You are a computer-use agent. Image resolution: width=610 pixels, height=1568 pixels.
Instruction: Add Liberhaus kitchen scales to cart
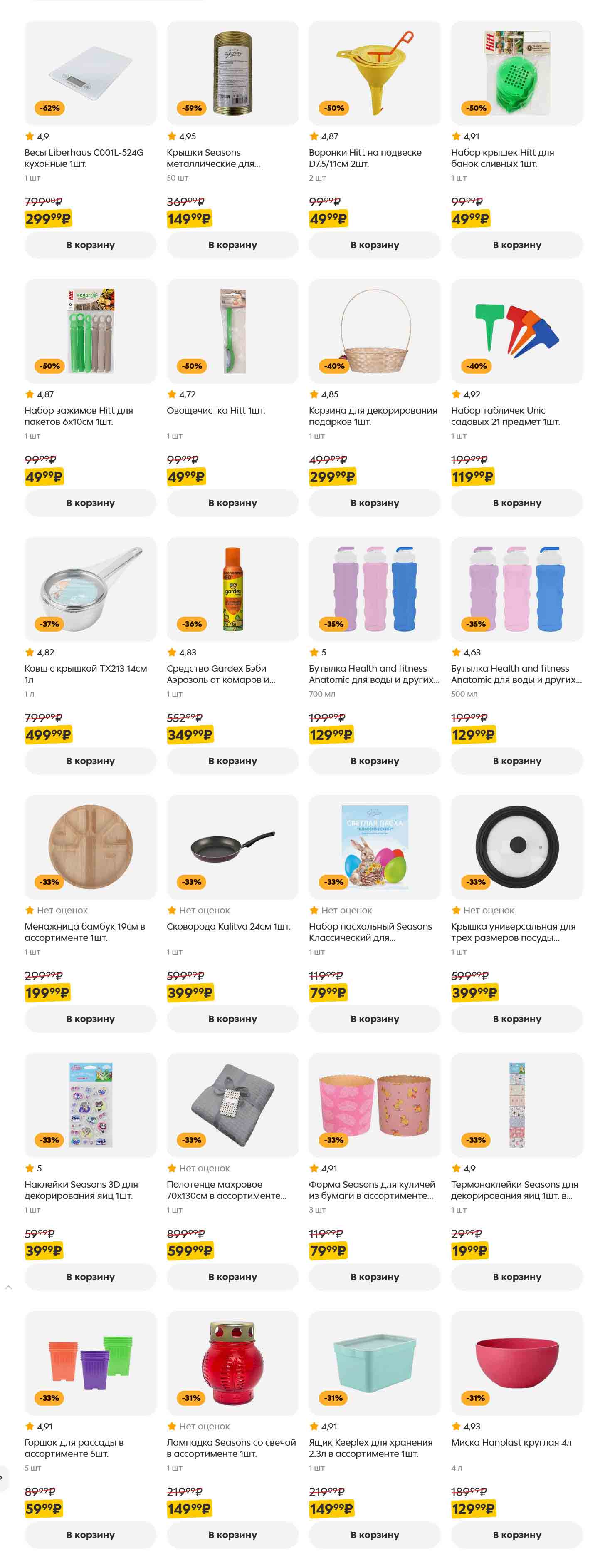tap(90, 245)
